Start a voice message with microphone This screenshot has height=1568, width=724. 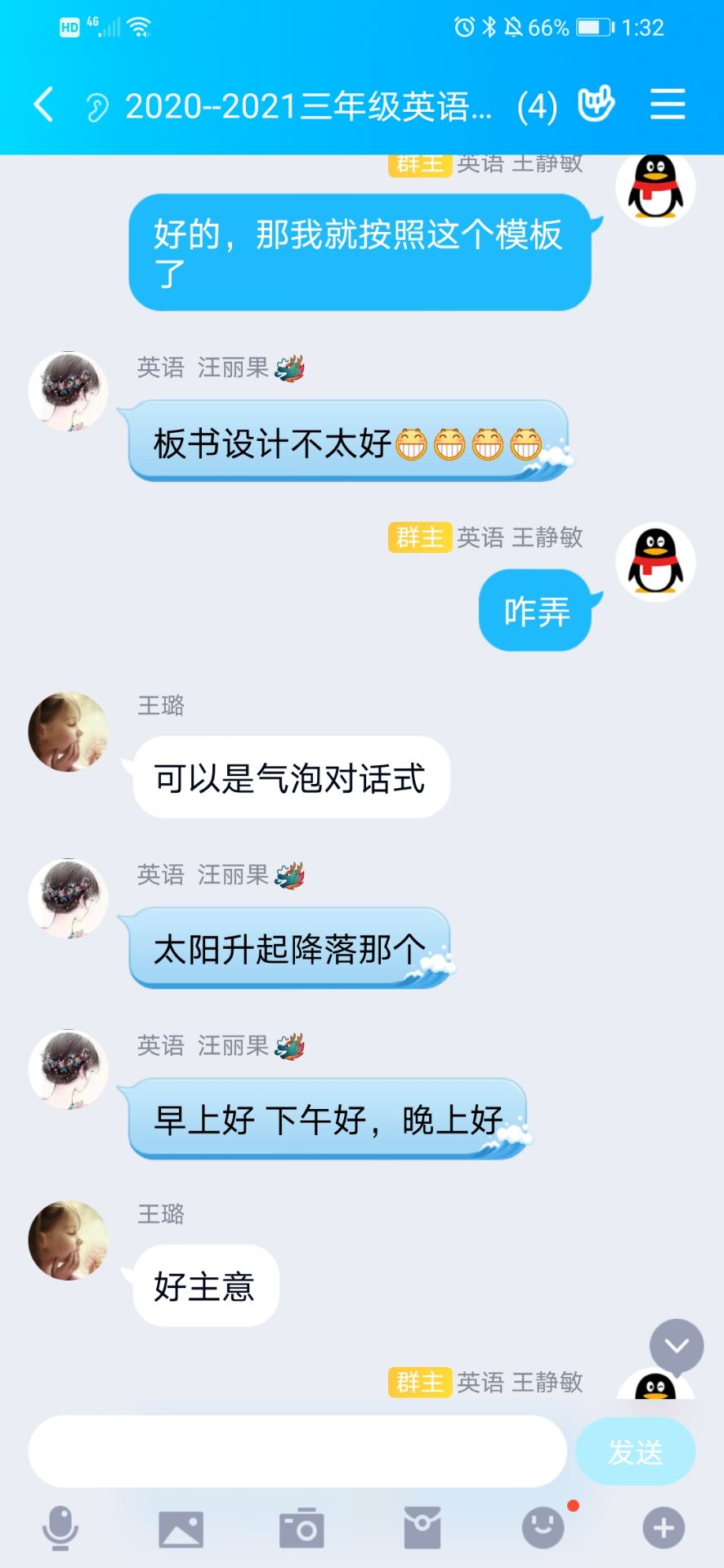pyautogui.click(x=60, y=1528)
